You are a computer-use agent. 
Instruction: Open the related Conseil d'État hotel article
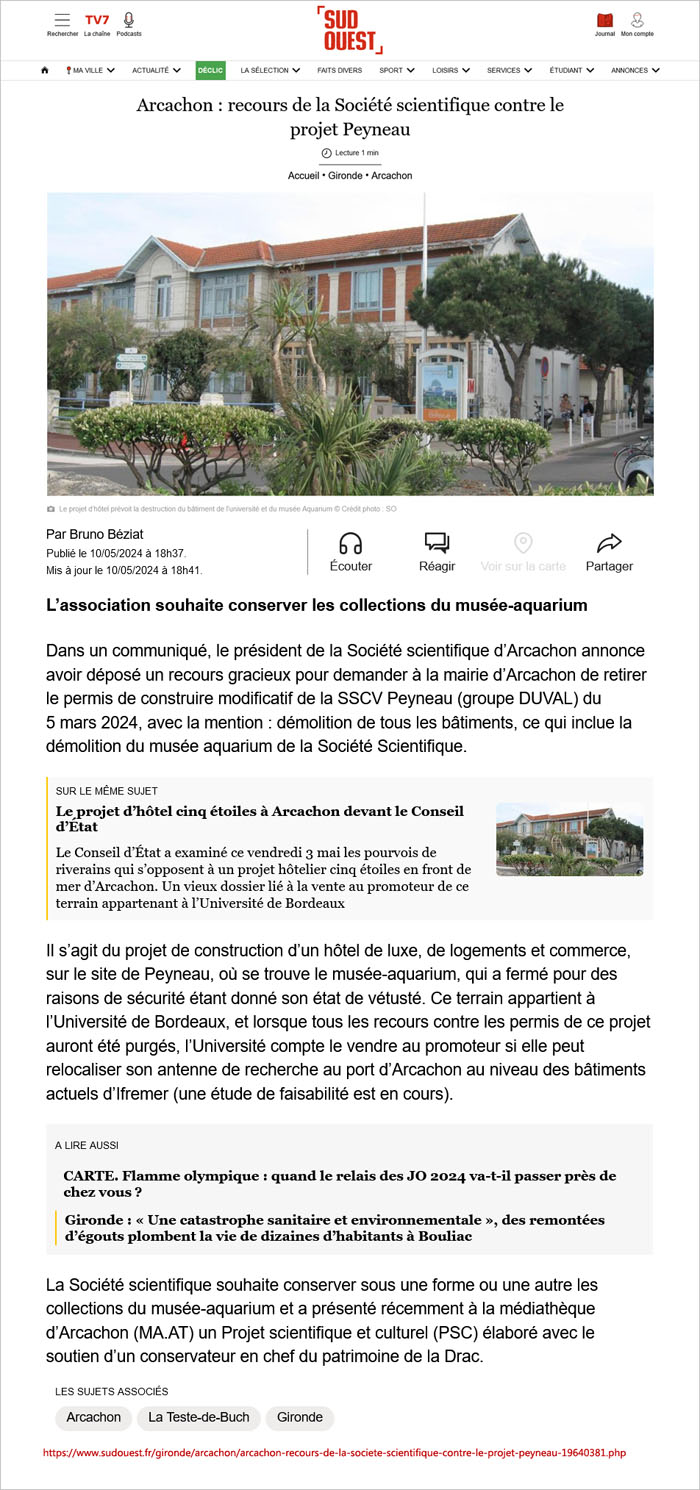[260, 818]
